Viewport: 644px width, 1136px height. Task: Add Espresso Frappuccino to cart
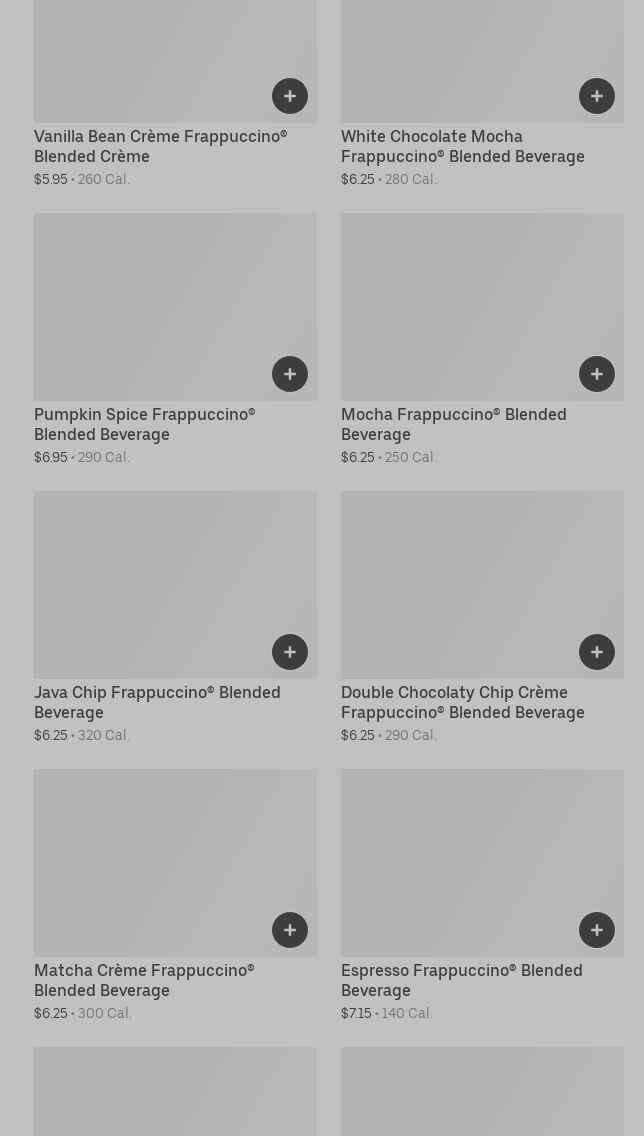[597, 930]
